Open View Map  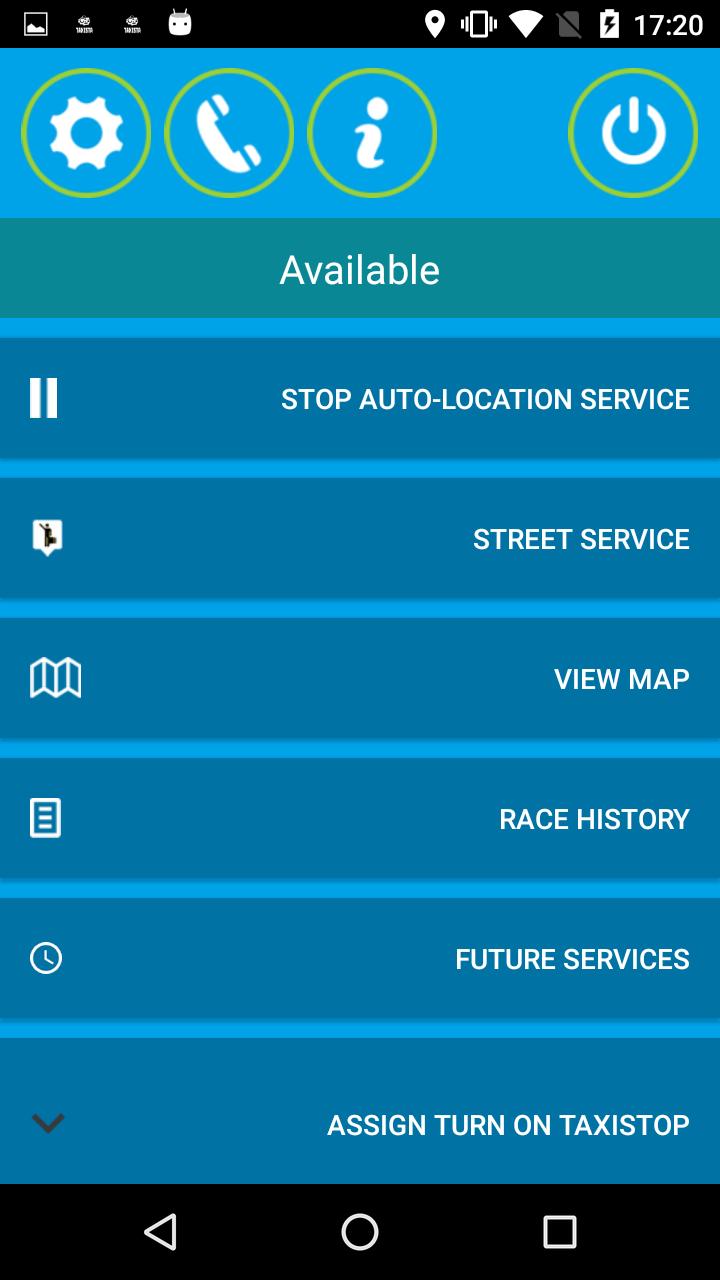[x=360, y=678]
